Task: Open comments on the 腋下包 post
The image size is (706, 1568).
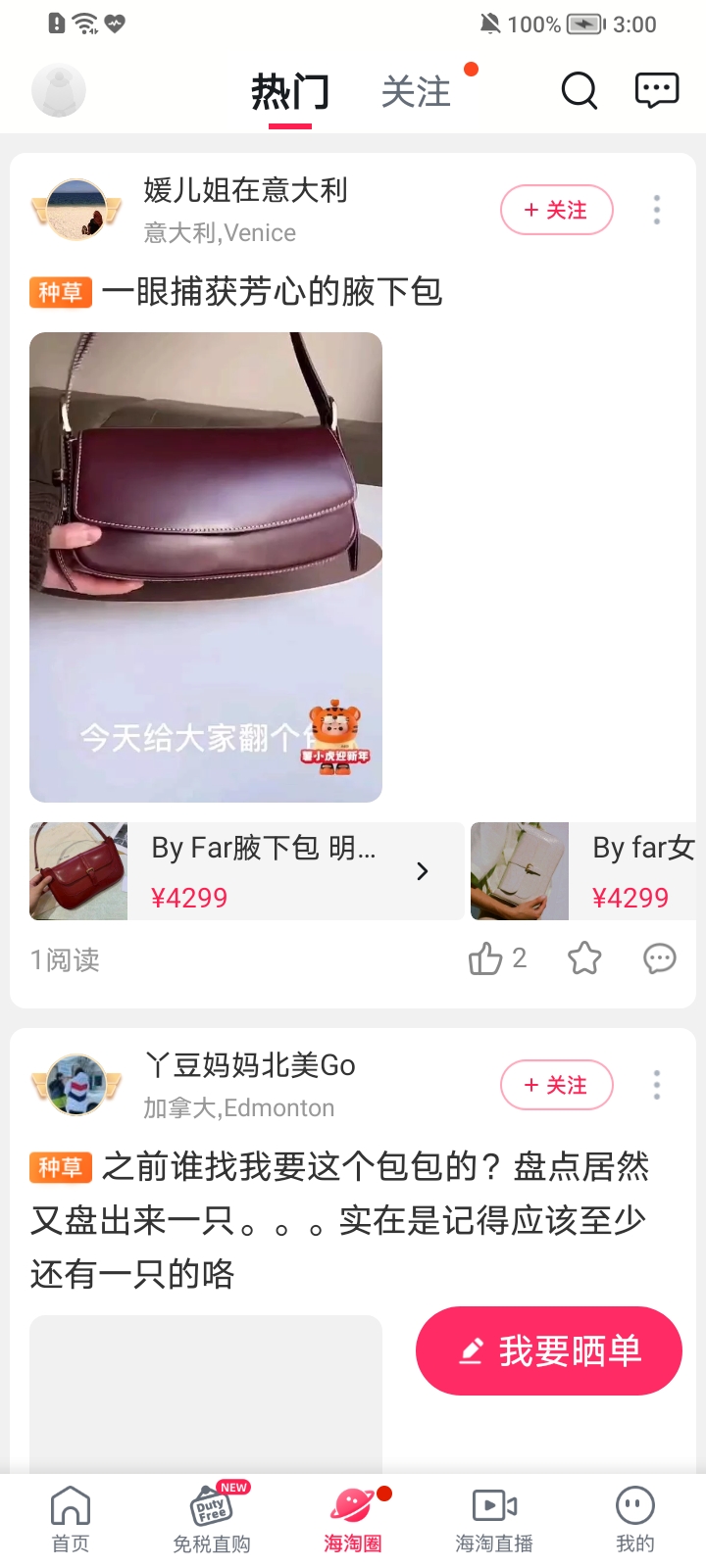Action: click(659, 958)
